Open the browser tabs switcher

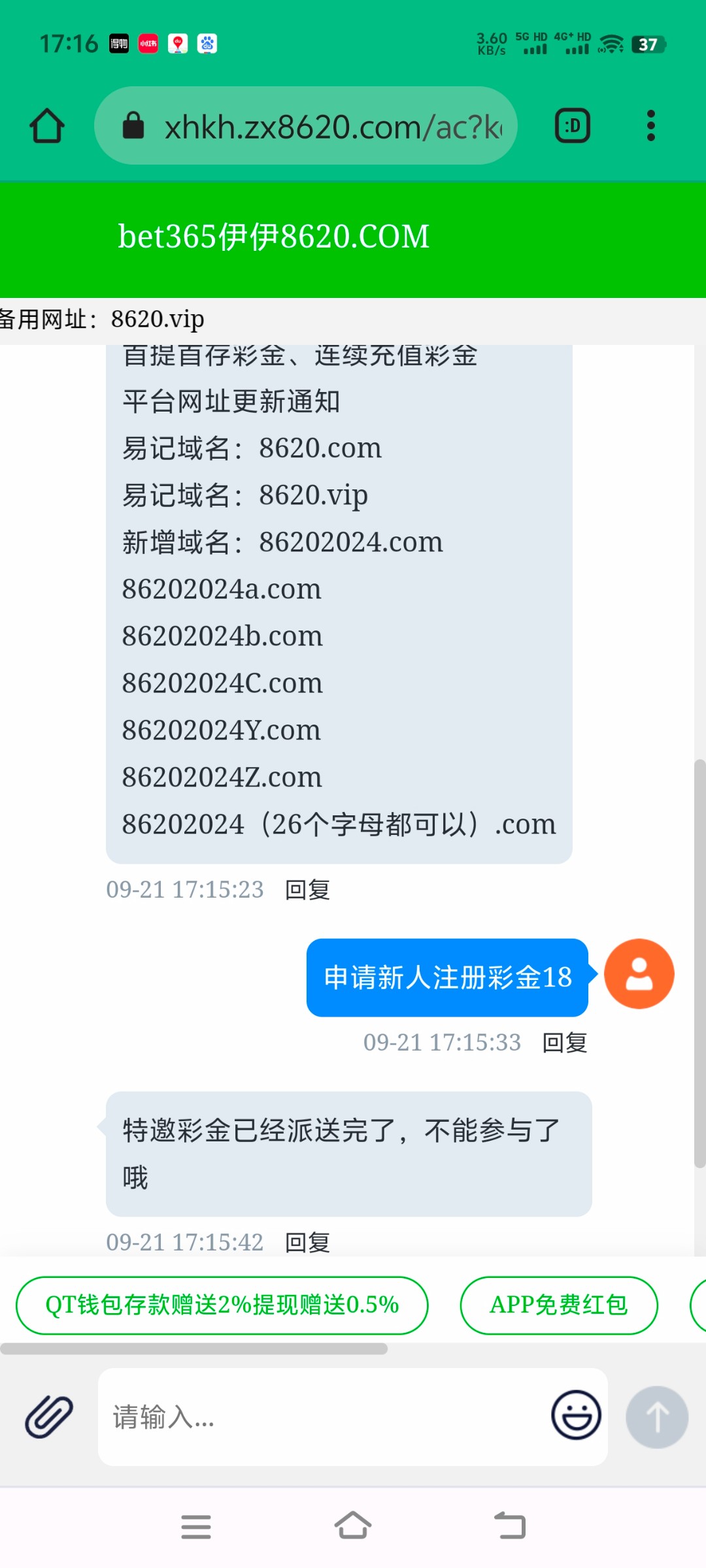click(573, 125)
